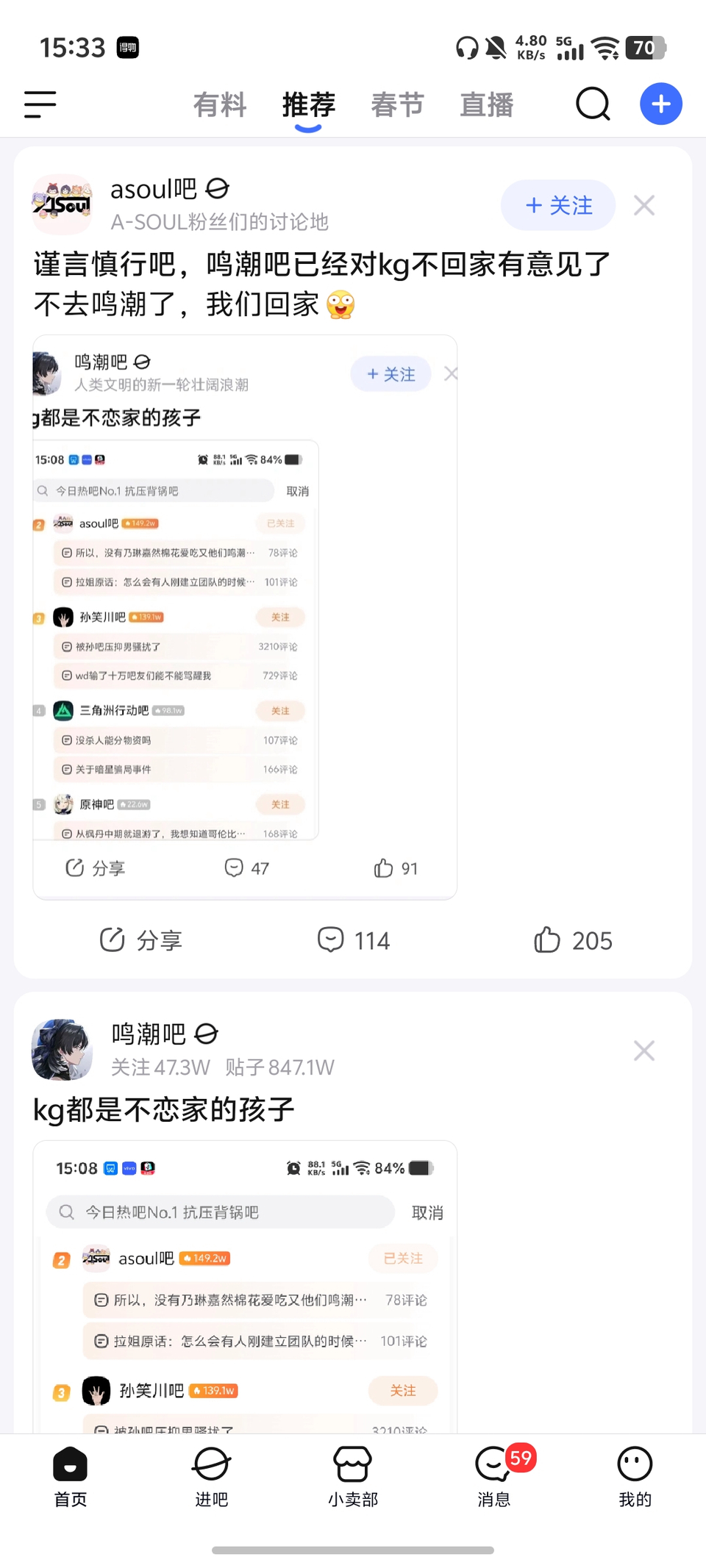Dismiss the asoul吧 post
Viewport: 706px width, 1568px height.
click(644, 205)
